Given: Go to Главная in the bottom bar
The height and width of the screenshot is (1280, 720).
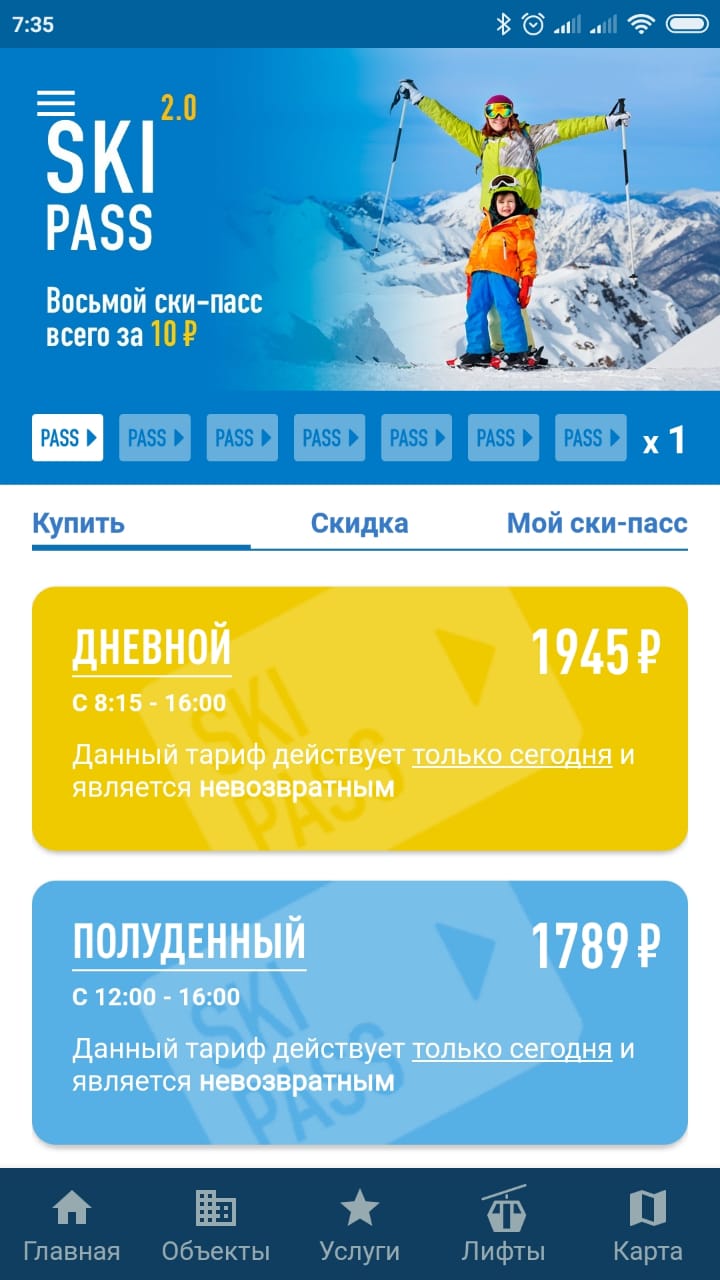Looking at the screenshot, I should 72,1225.
